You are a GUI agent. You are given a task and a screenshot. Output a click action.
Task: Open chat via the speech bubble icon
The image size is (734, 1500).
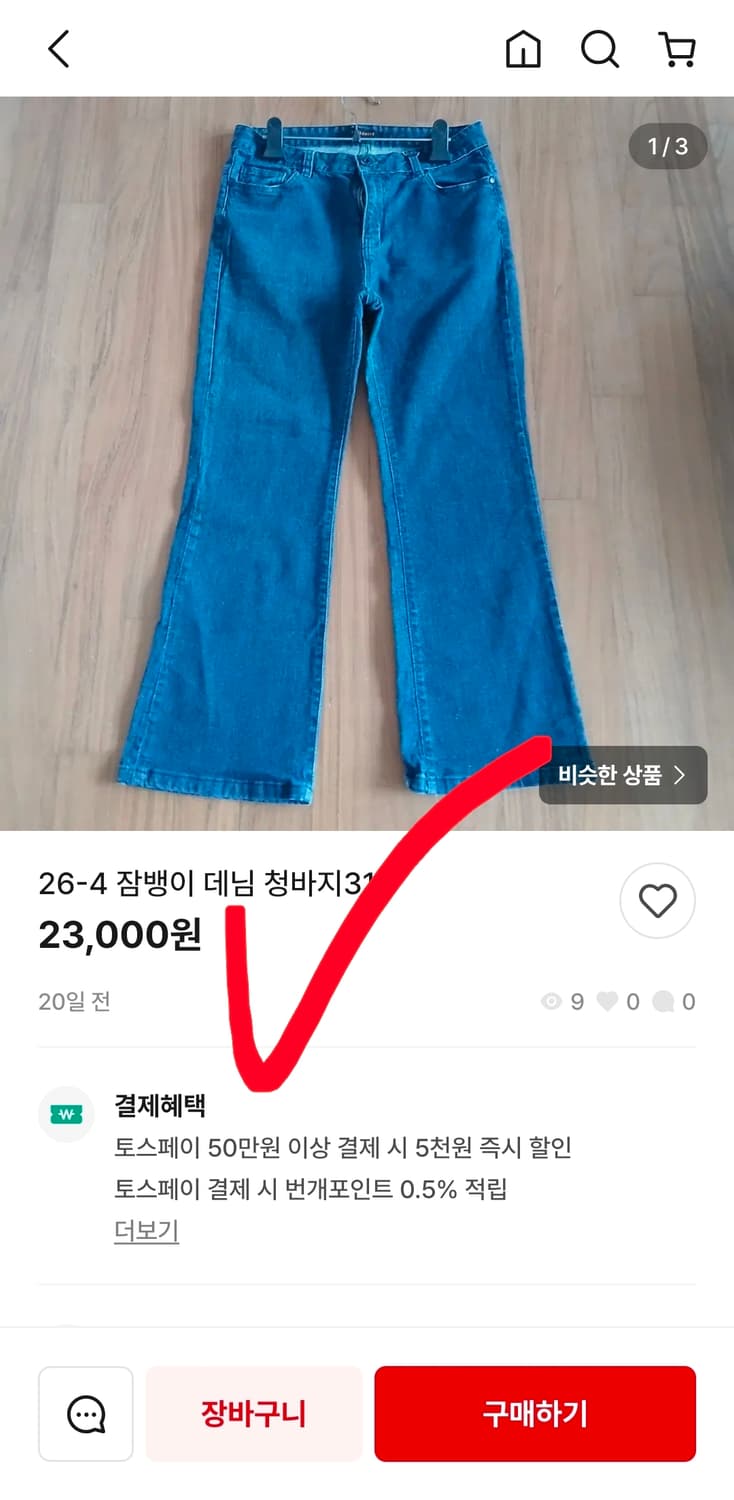coord(85,1413)
